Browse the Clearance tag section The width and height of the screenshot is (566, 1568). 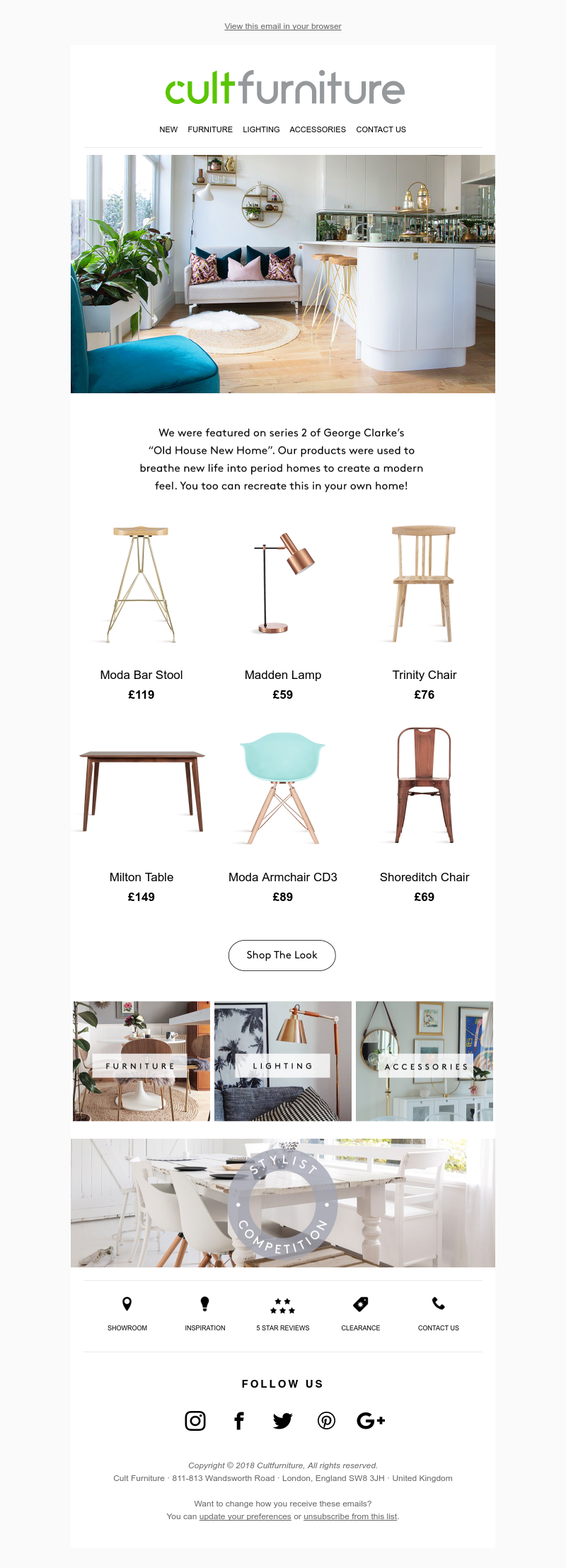click(x=361, y=1313)
